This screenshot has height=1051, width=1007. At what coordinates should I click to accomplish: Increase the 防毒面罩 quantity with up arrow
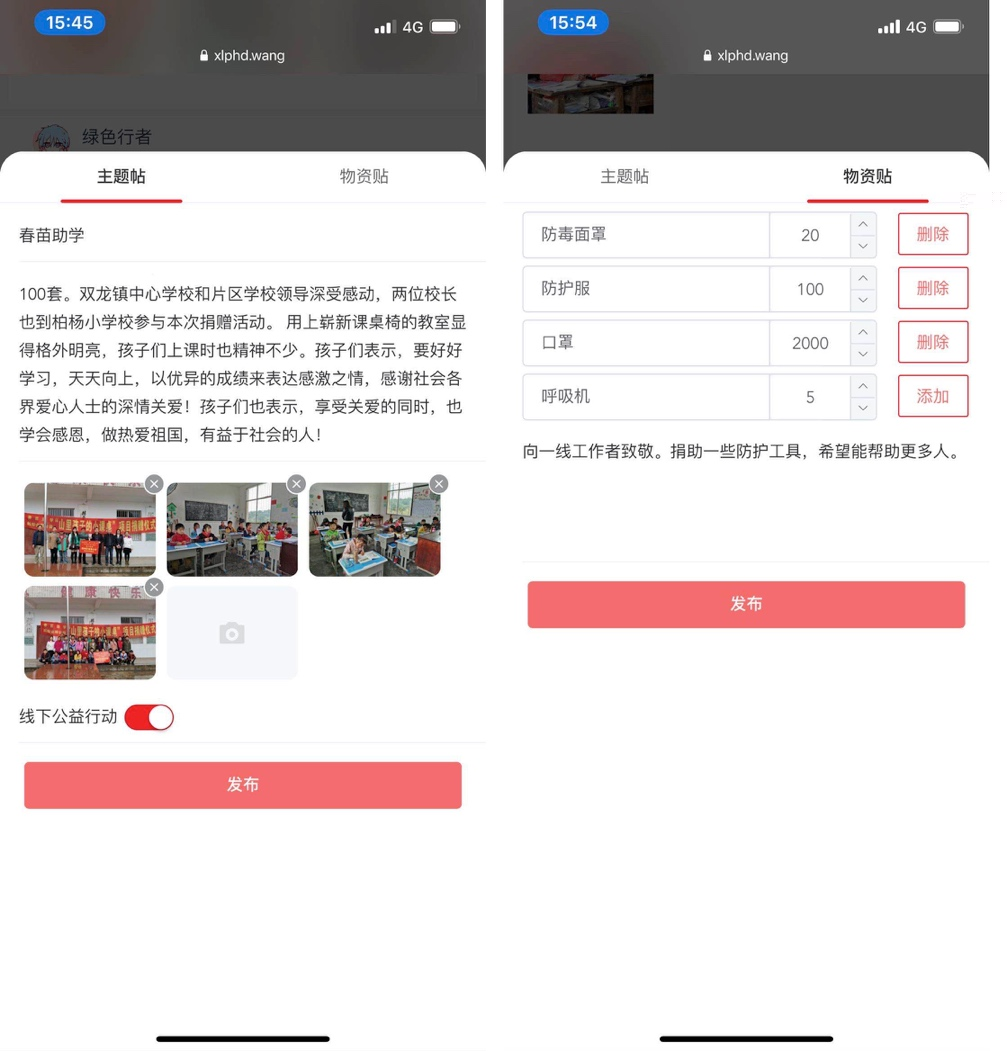[x=863, y=225]
